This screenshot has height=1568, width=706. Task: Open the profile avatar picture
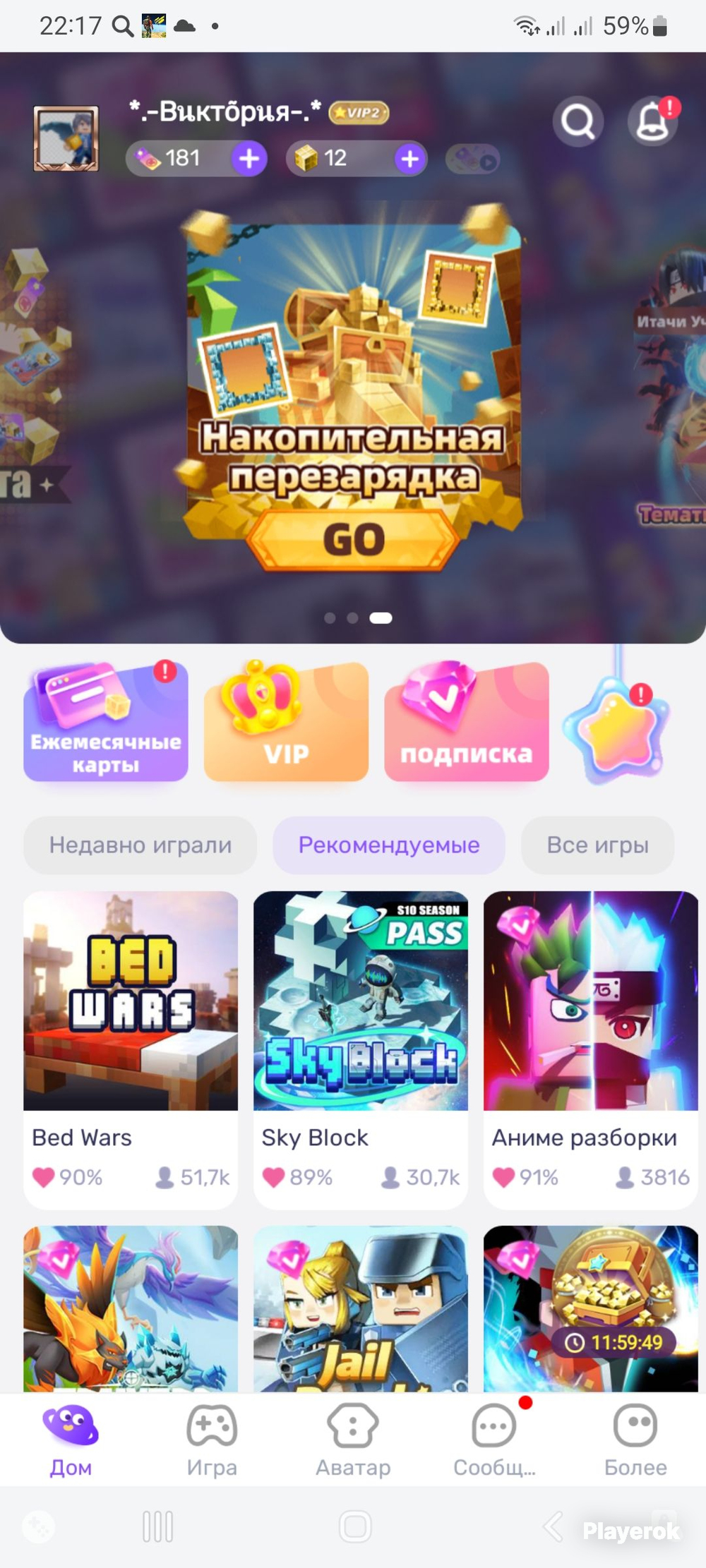(66, 138)
